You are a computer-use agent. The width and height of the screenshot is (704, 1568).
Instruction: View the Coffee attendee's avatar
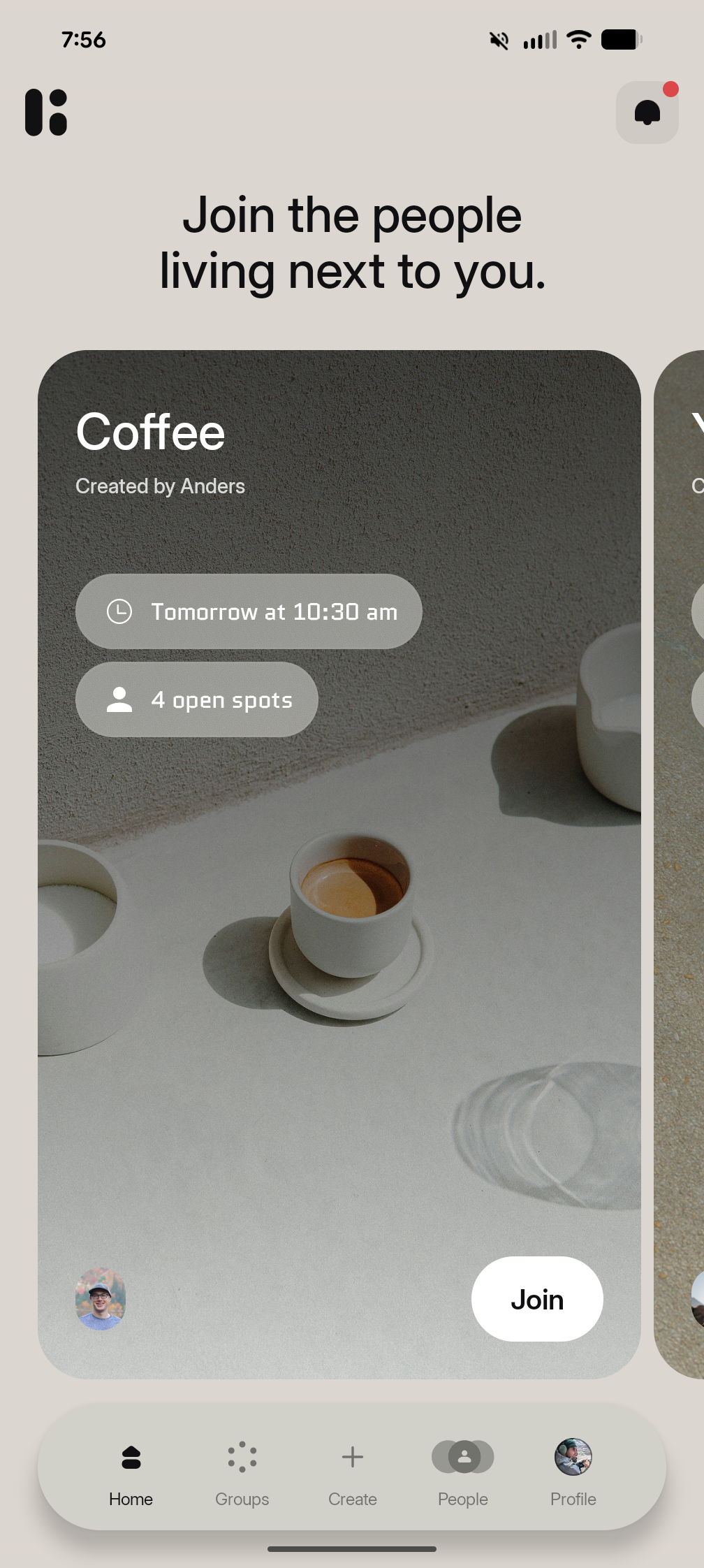(x=101, y=1299)
